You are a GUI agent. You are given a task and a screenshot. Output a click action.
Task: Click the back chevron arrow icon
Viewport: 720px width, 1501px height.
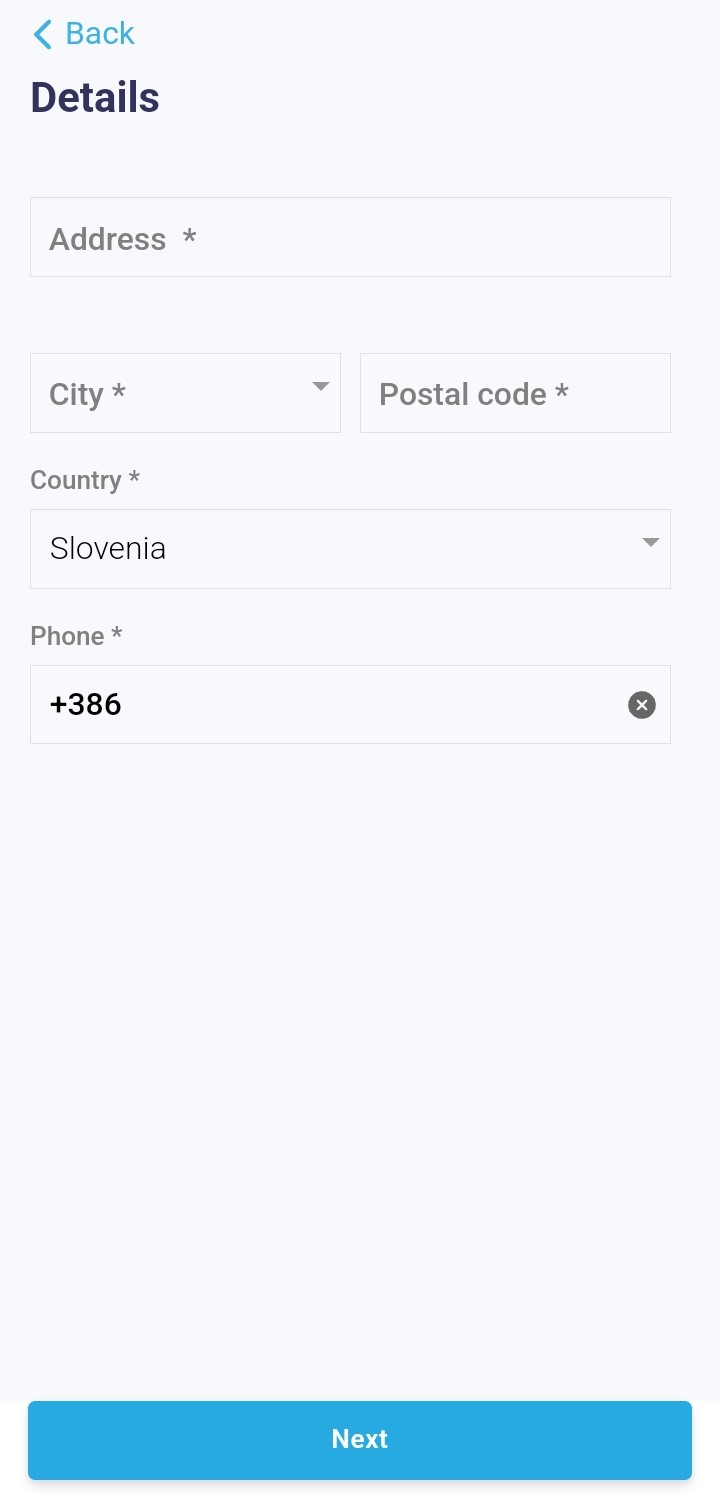tap(42, 34)
